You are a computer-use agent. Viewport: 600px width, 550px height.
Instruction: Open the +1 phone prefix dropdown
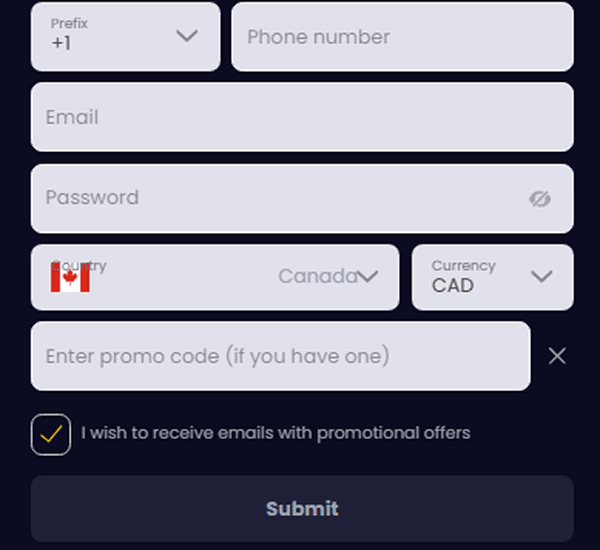(x=125, y=37)
